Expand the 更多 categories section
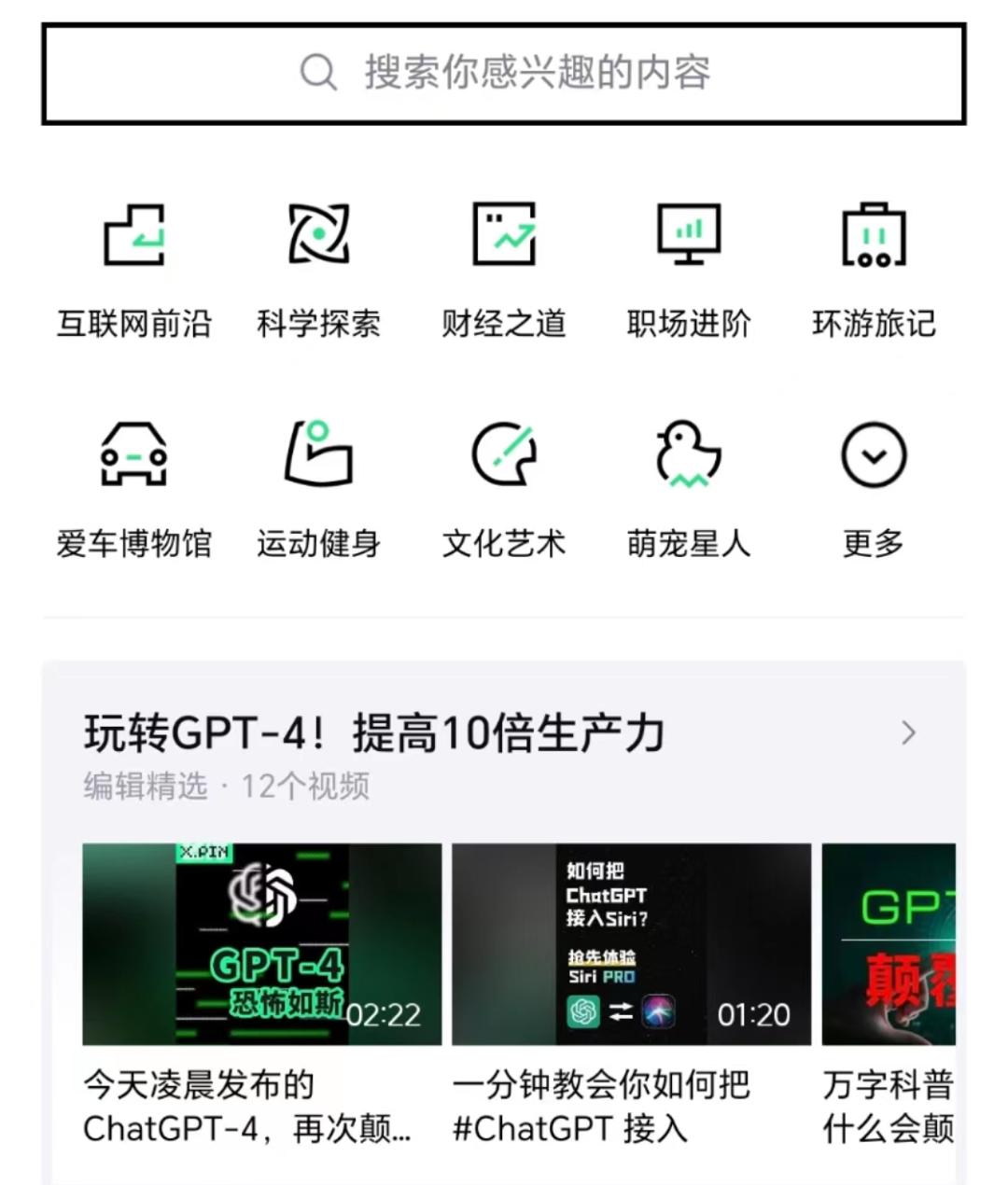 coord(874,455)
